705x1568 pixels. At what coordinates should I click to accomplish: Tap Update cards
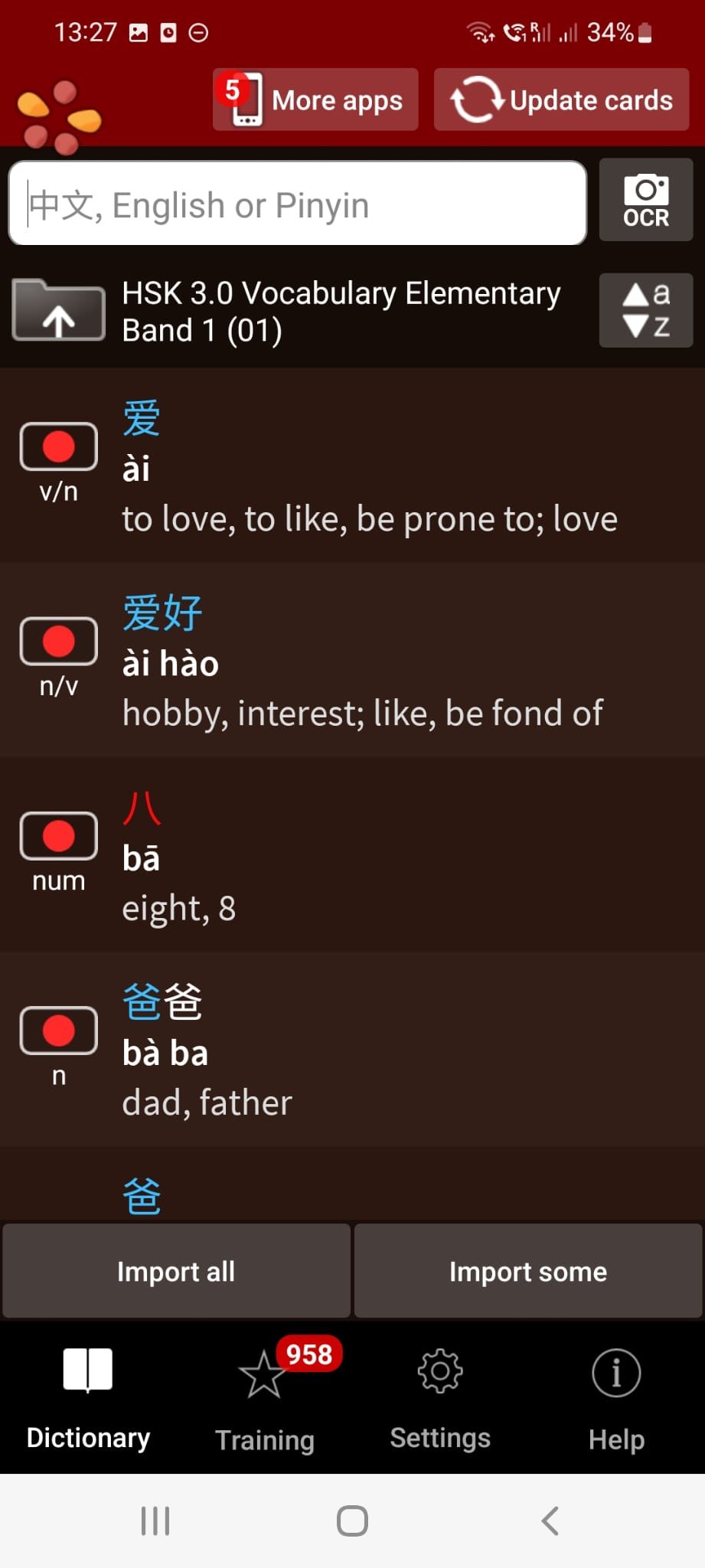coord(561,100)
